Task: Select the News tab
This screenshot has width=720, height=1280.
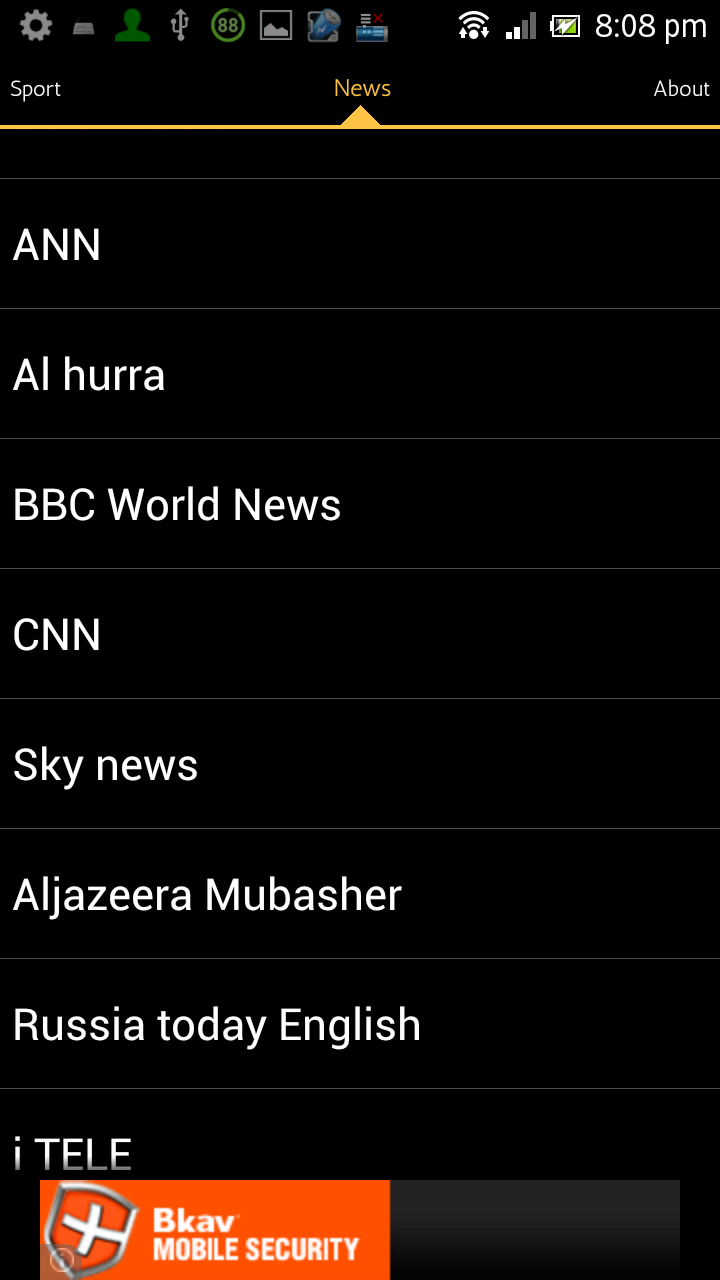Action: [361, 89]
